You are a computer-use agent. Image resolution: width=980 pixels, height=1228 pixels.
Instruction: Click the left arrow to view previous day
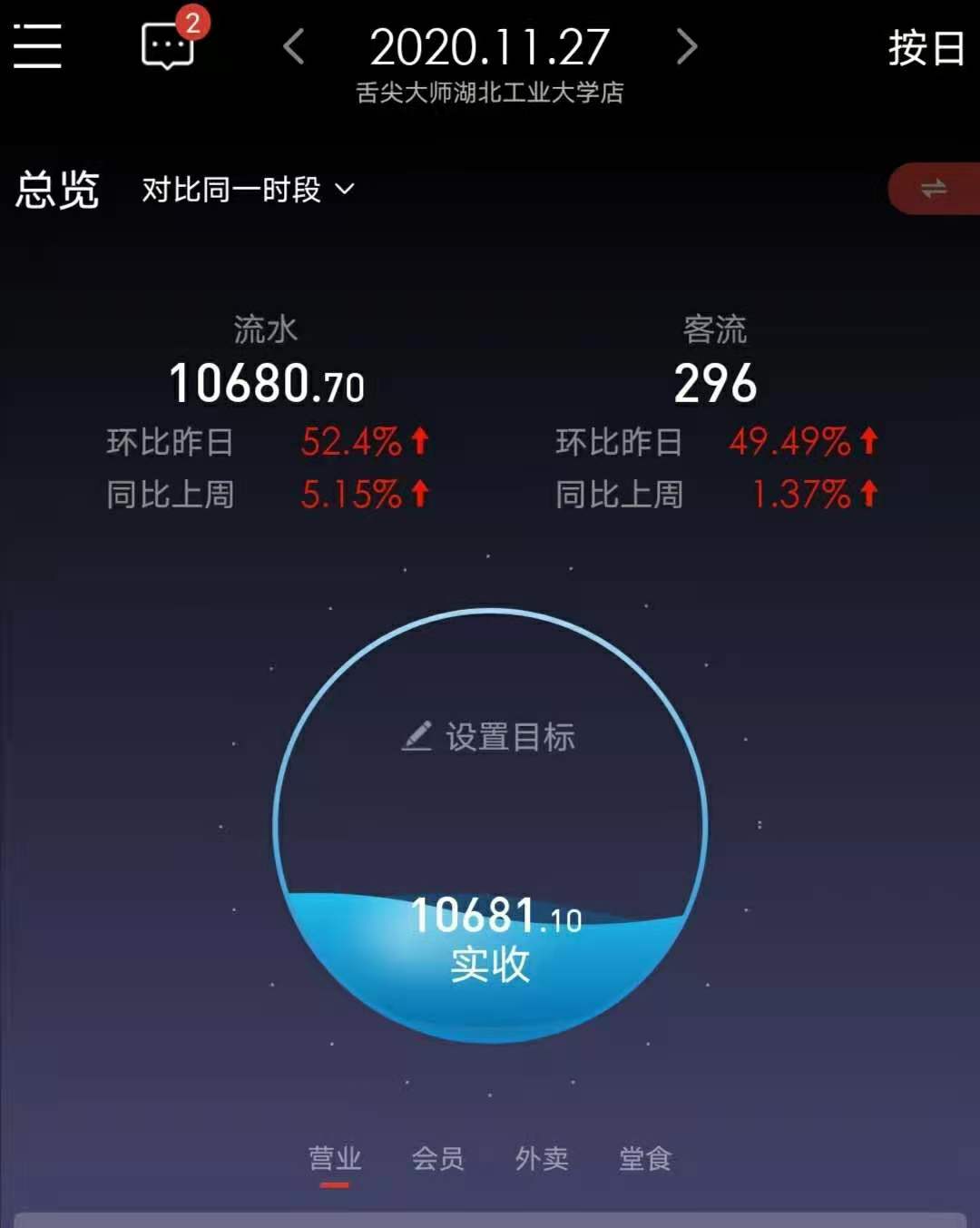[293, 47]
